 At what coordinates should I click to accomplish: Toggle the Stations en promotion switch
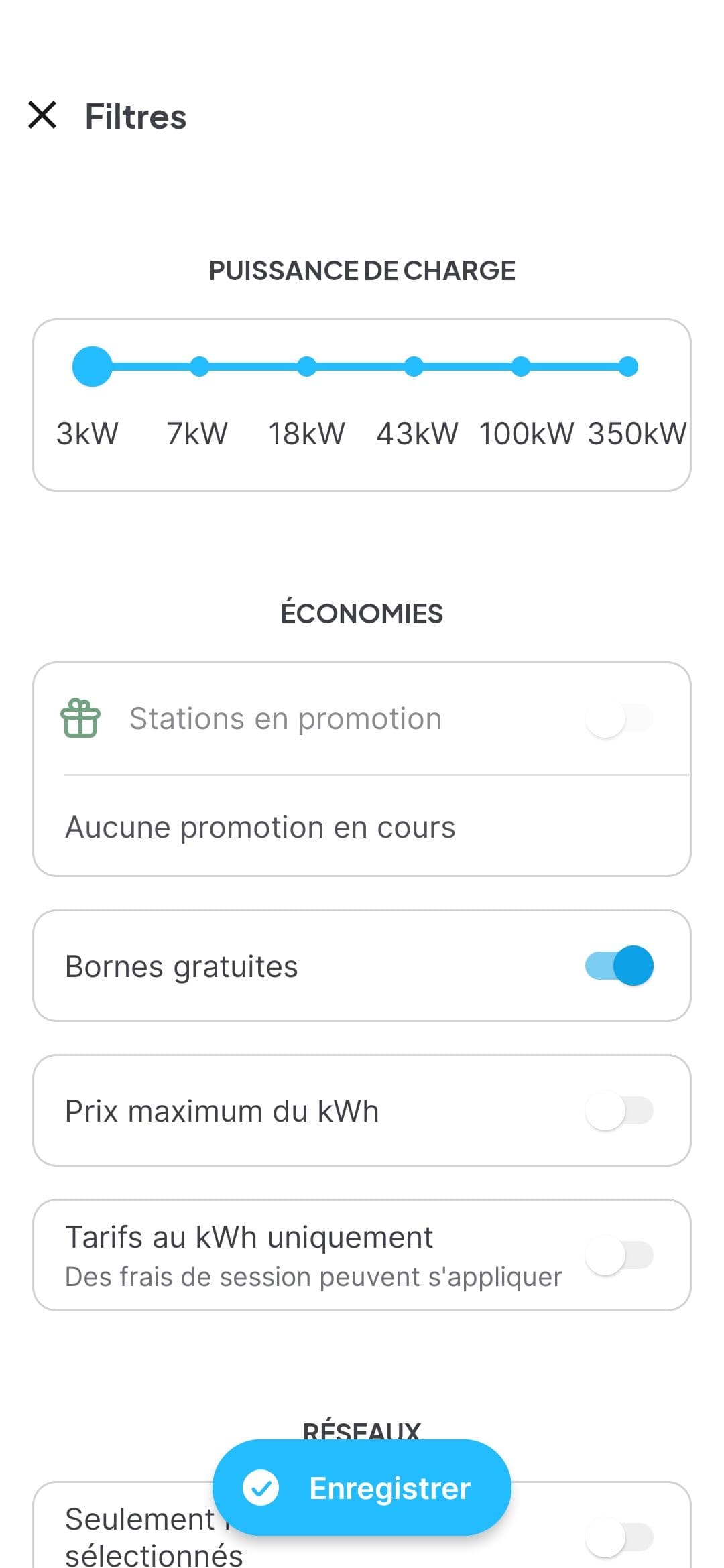point(619,719)
